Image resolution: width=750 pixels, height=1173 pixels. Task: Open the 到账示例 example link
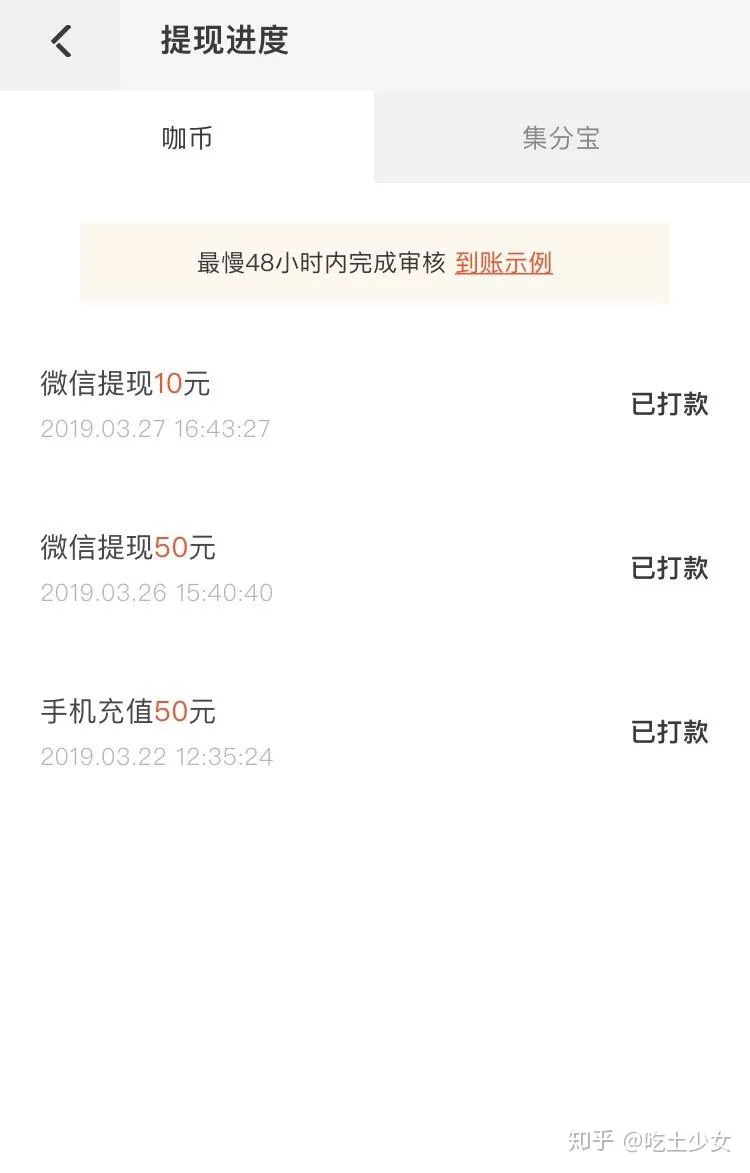tap(503, 263)
